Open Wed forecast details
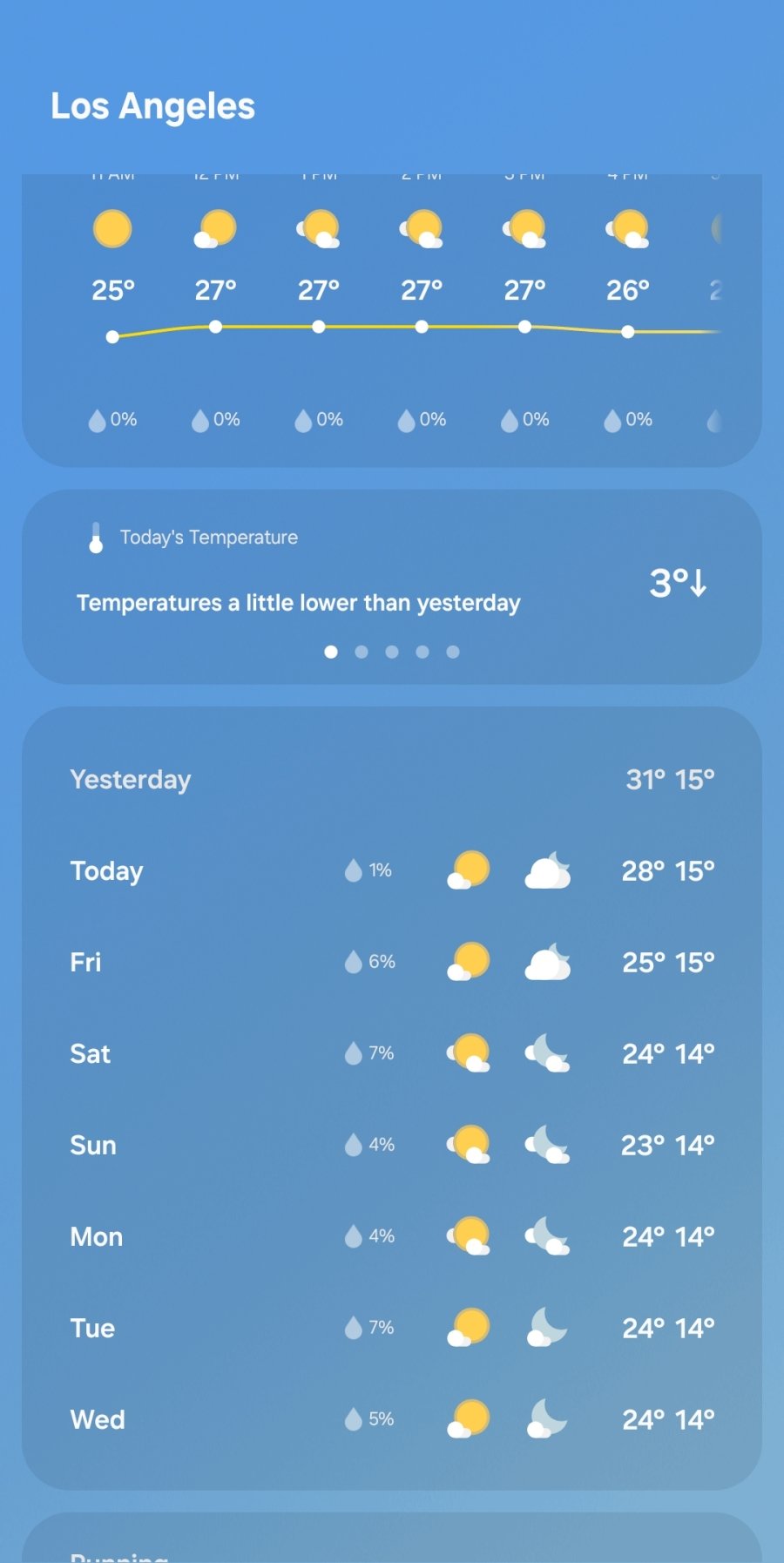784x1563 pixels. 392,1420
